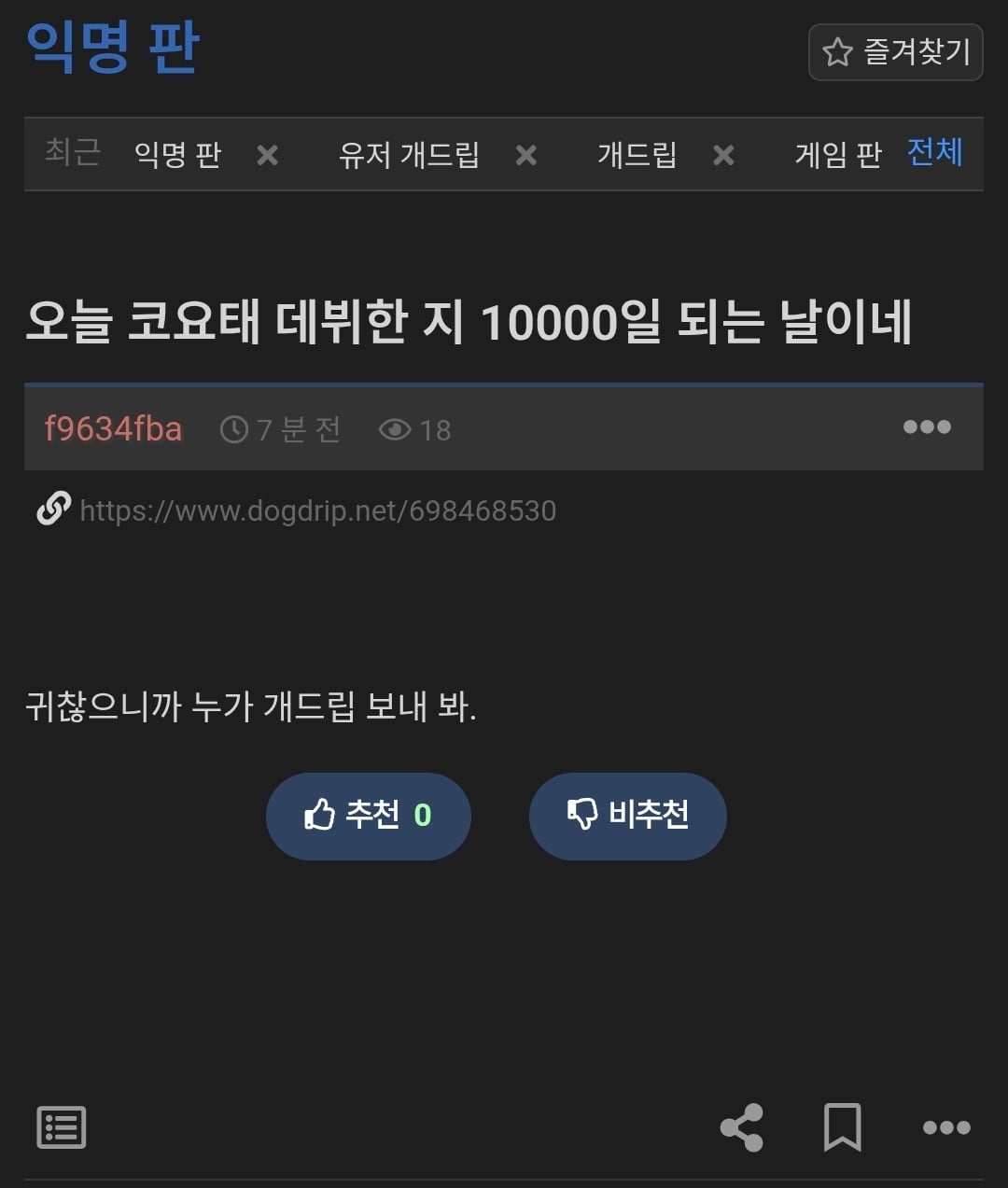1008x1188 pixels.
Task: Bookmark this post
Action: 842,1127
